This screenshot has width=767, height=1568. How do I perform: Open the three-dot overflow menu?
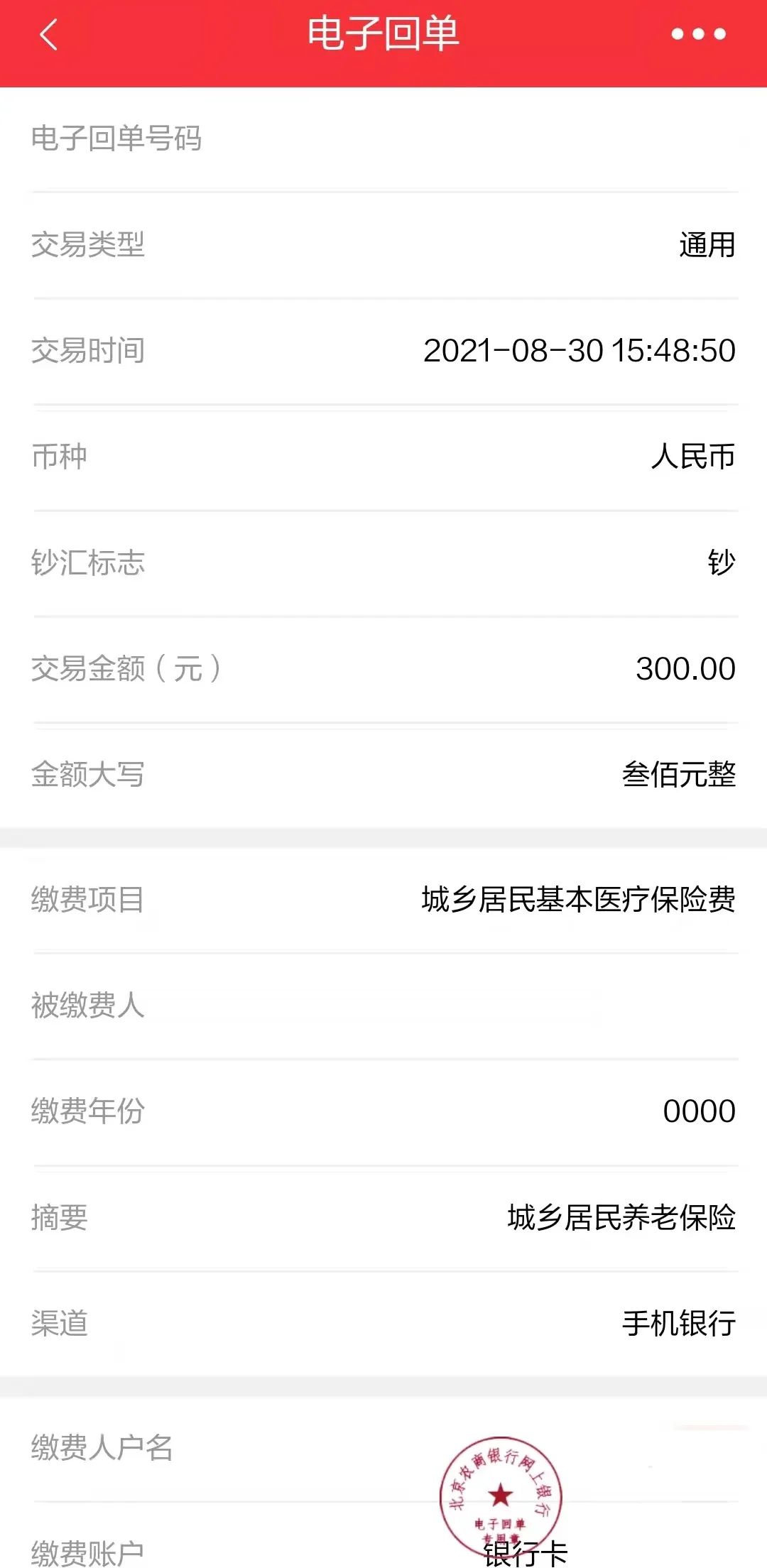(x=699, y=34)
